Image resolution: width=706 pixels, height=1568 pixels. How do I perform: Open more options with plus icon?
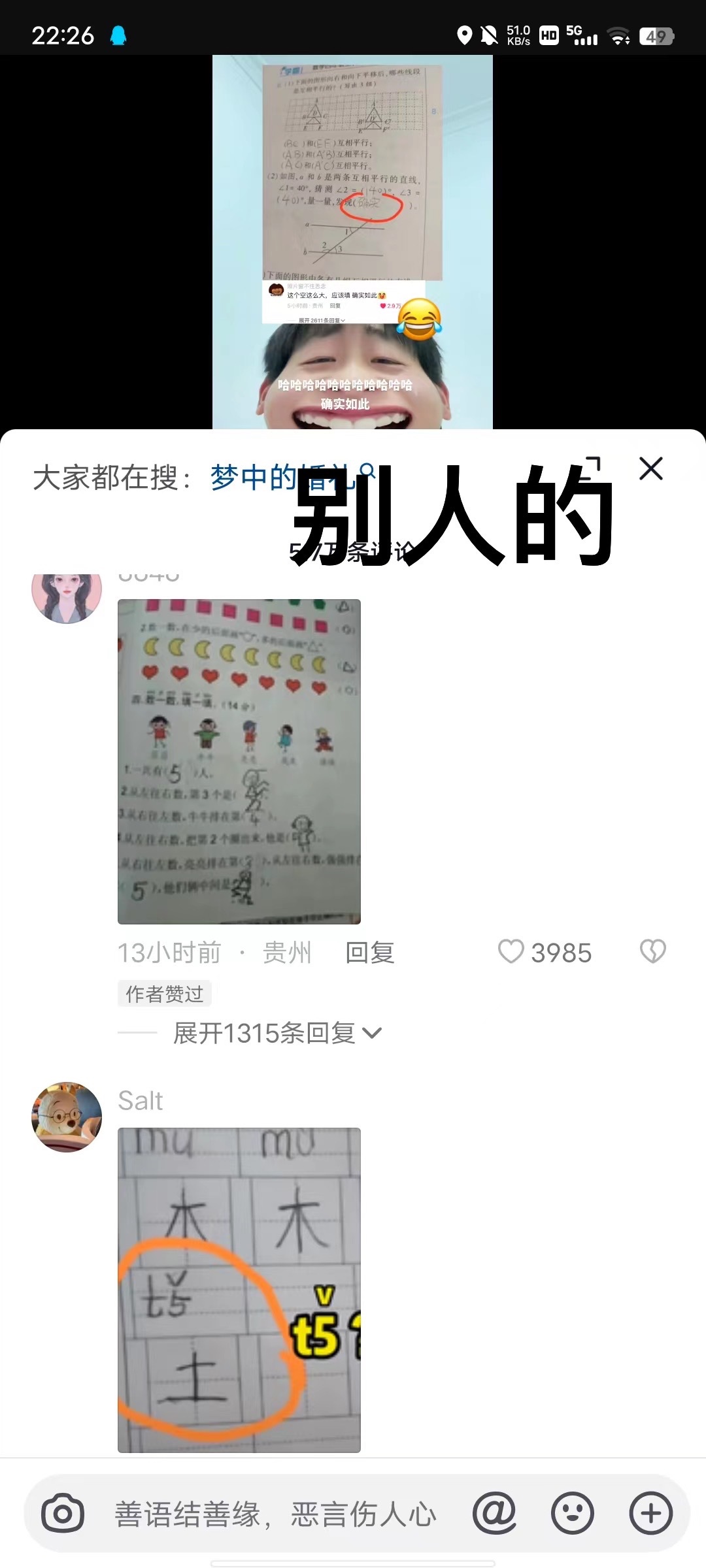(650, 1513)
